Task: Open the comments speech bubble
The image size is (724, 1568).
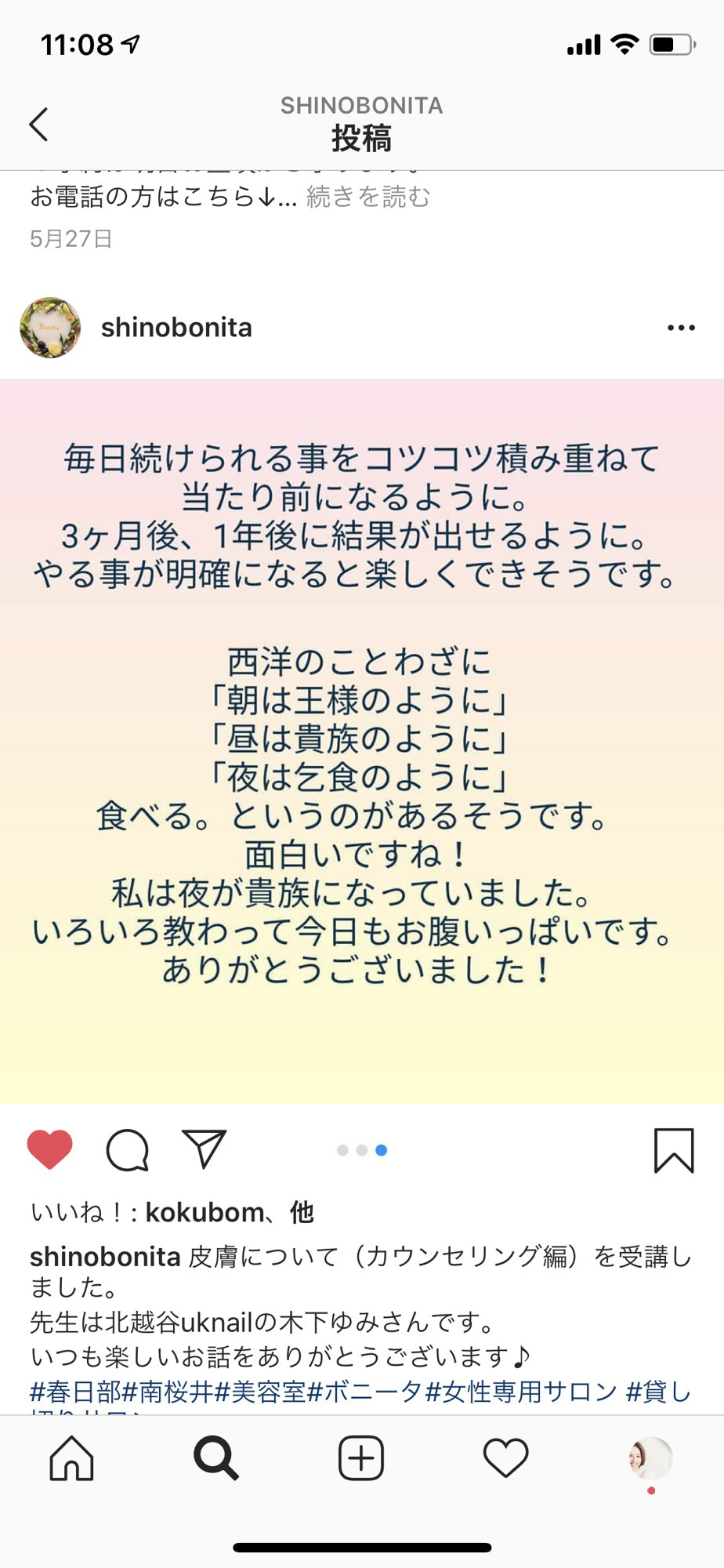Action: pos(127,1149)
